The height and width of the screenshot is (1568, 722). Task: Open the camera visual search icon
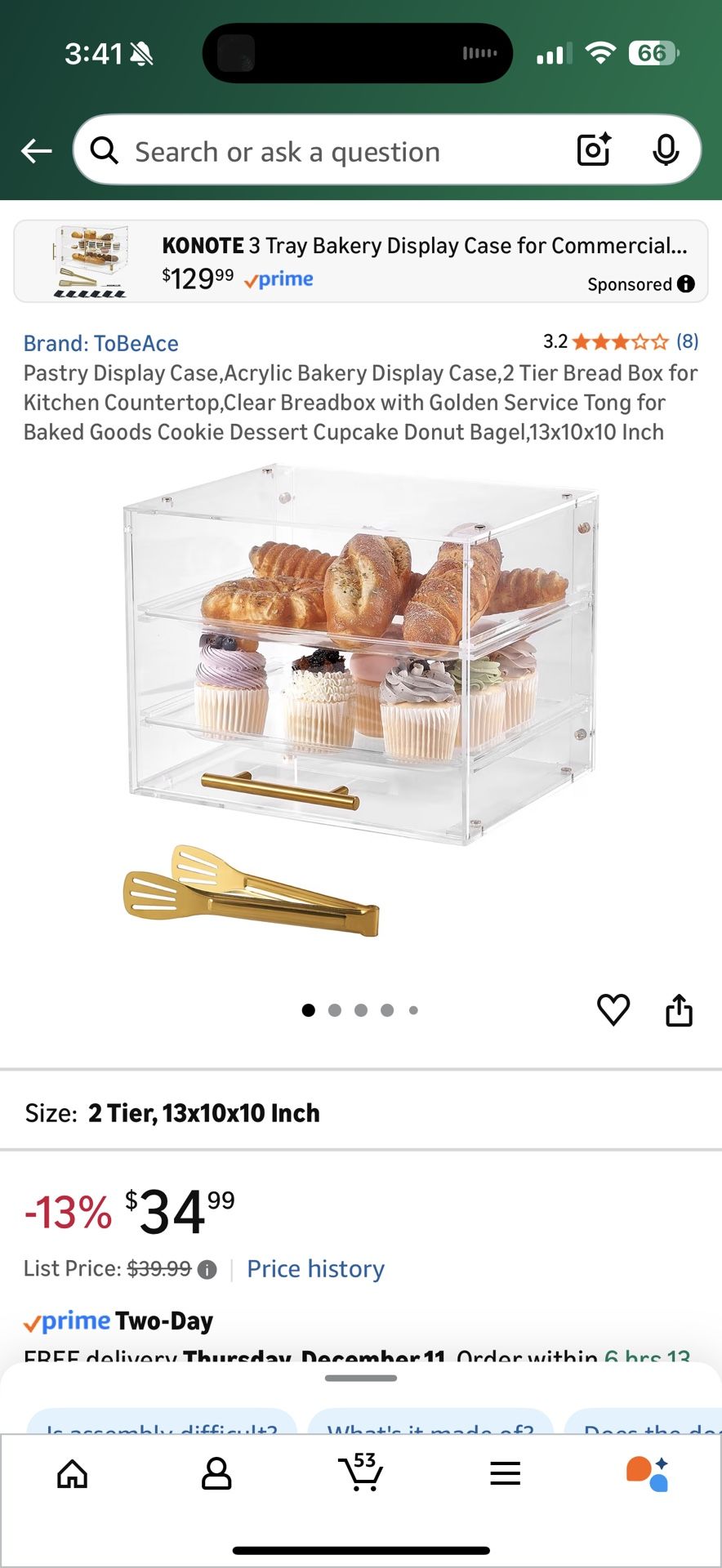pos(594,149)
